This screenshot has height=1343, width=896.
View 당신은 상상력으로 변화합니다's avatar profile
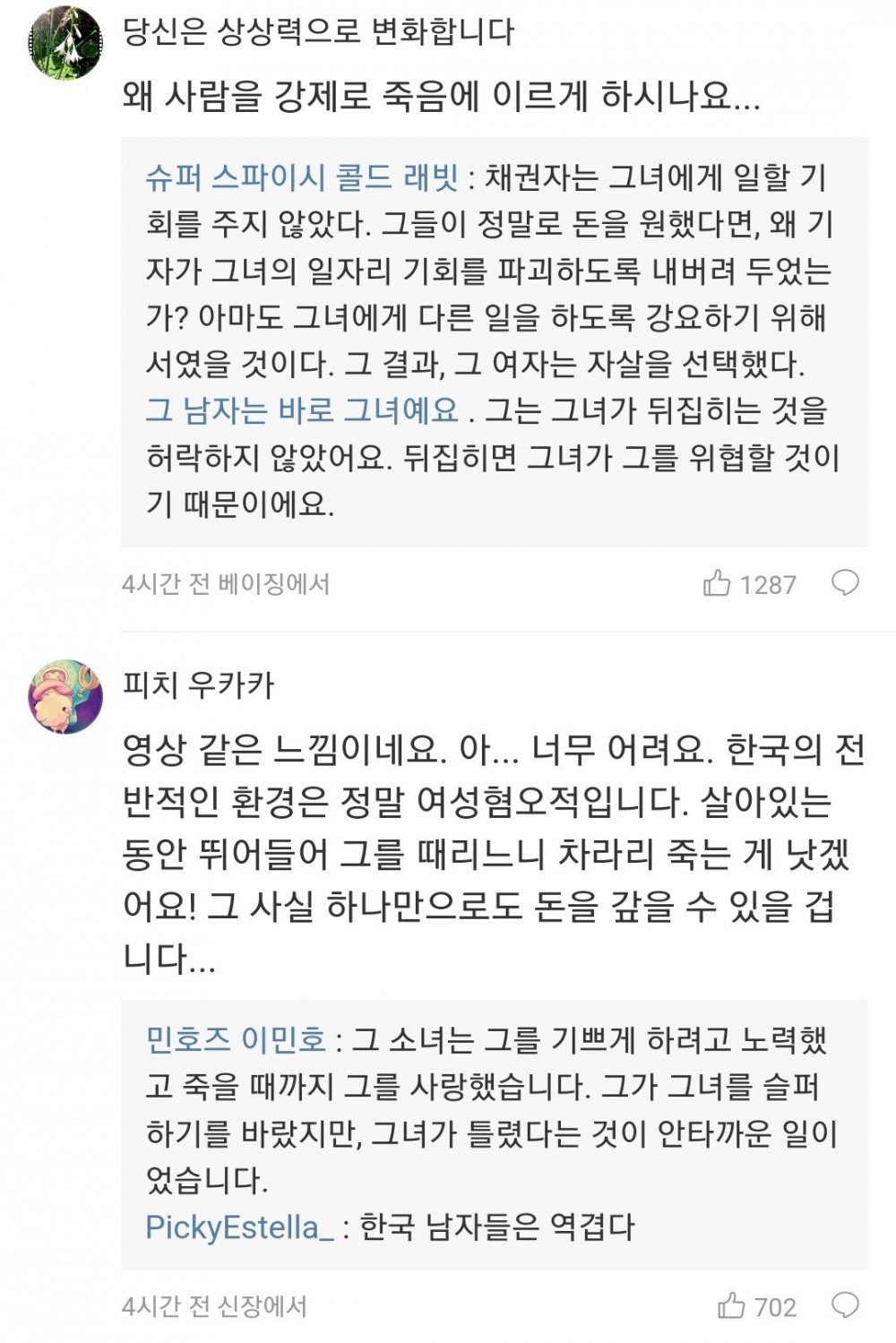tap(65, 42)
